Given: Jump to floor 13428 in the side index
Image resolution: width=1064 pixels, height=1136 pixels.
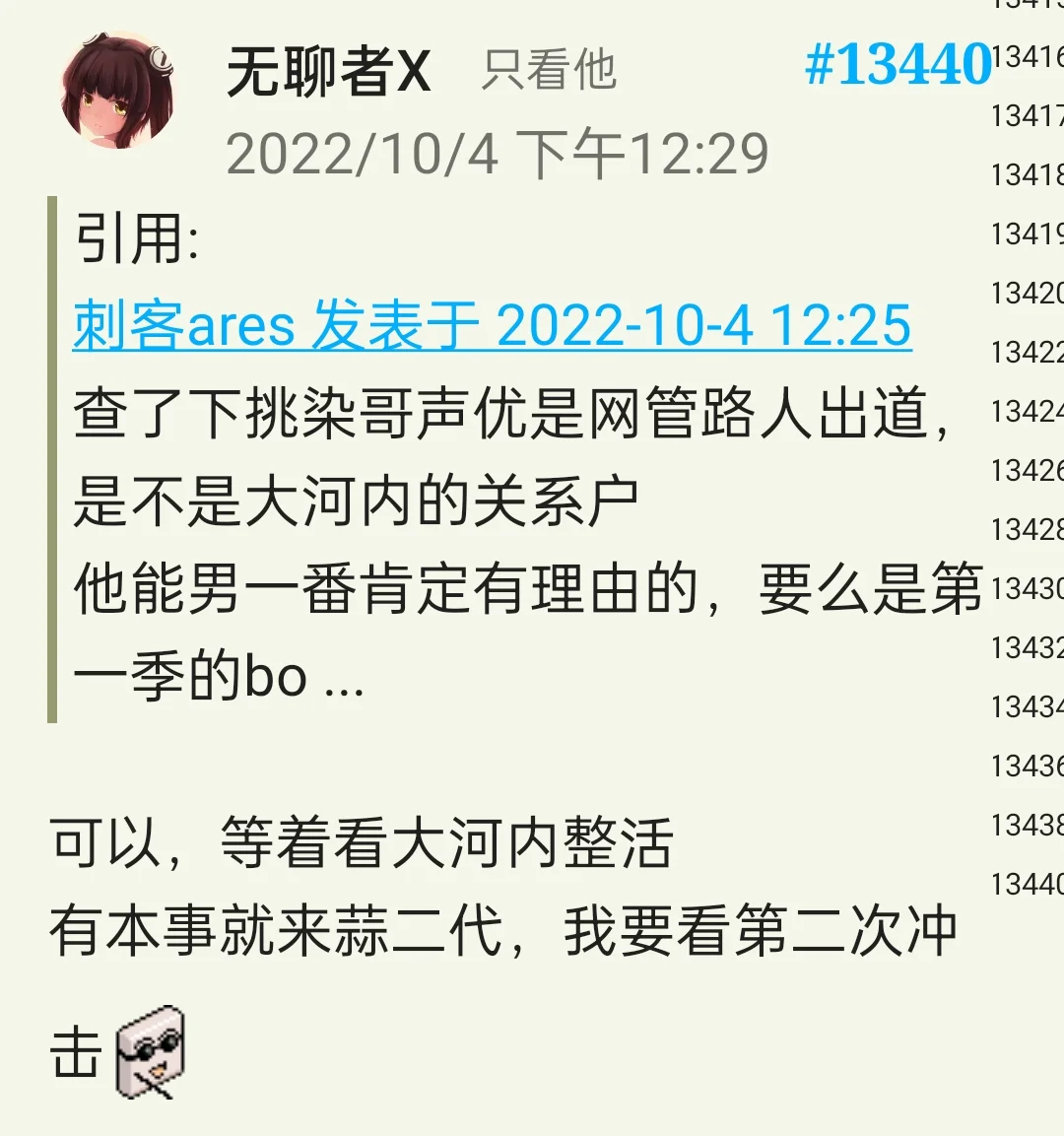Looking at the screenshot, I should 1027,530.
